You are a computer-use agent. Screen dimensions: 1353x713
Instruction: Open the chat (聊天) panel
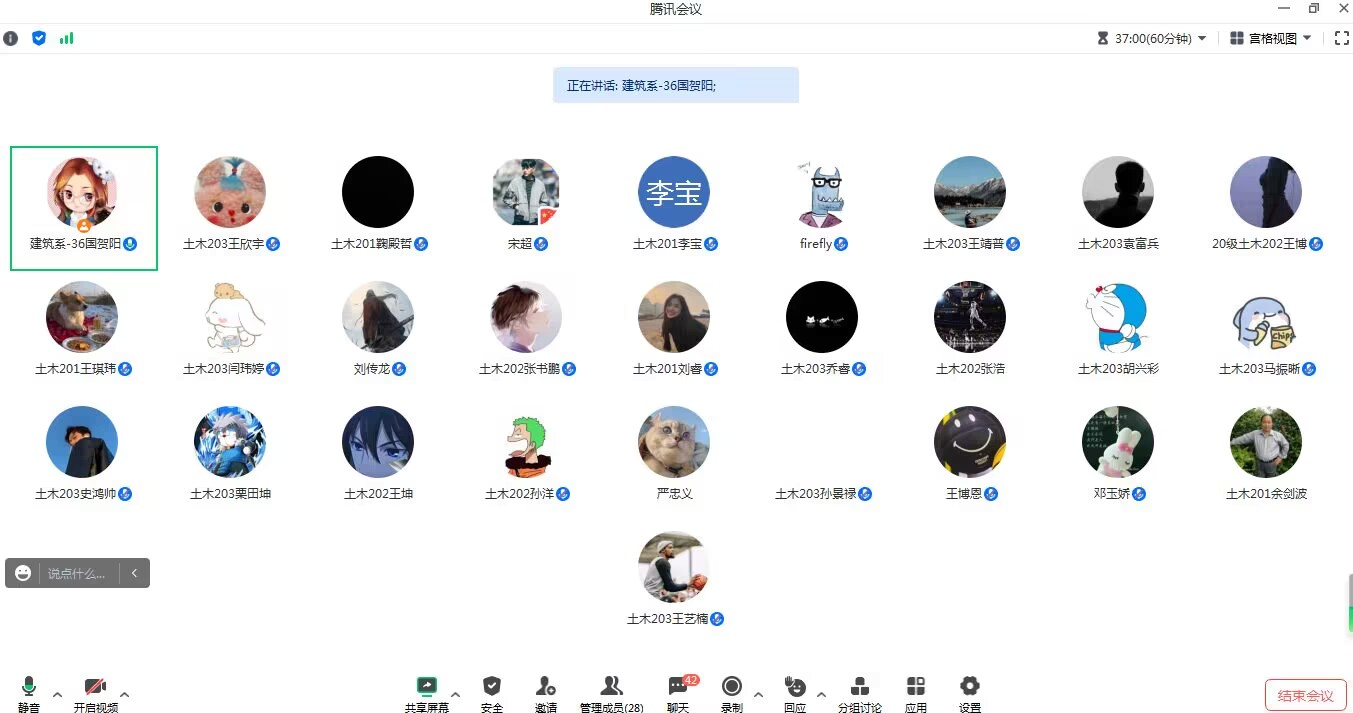click(x=678, y=692)
